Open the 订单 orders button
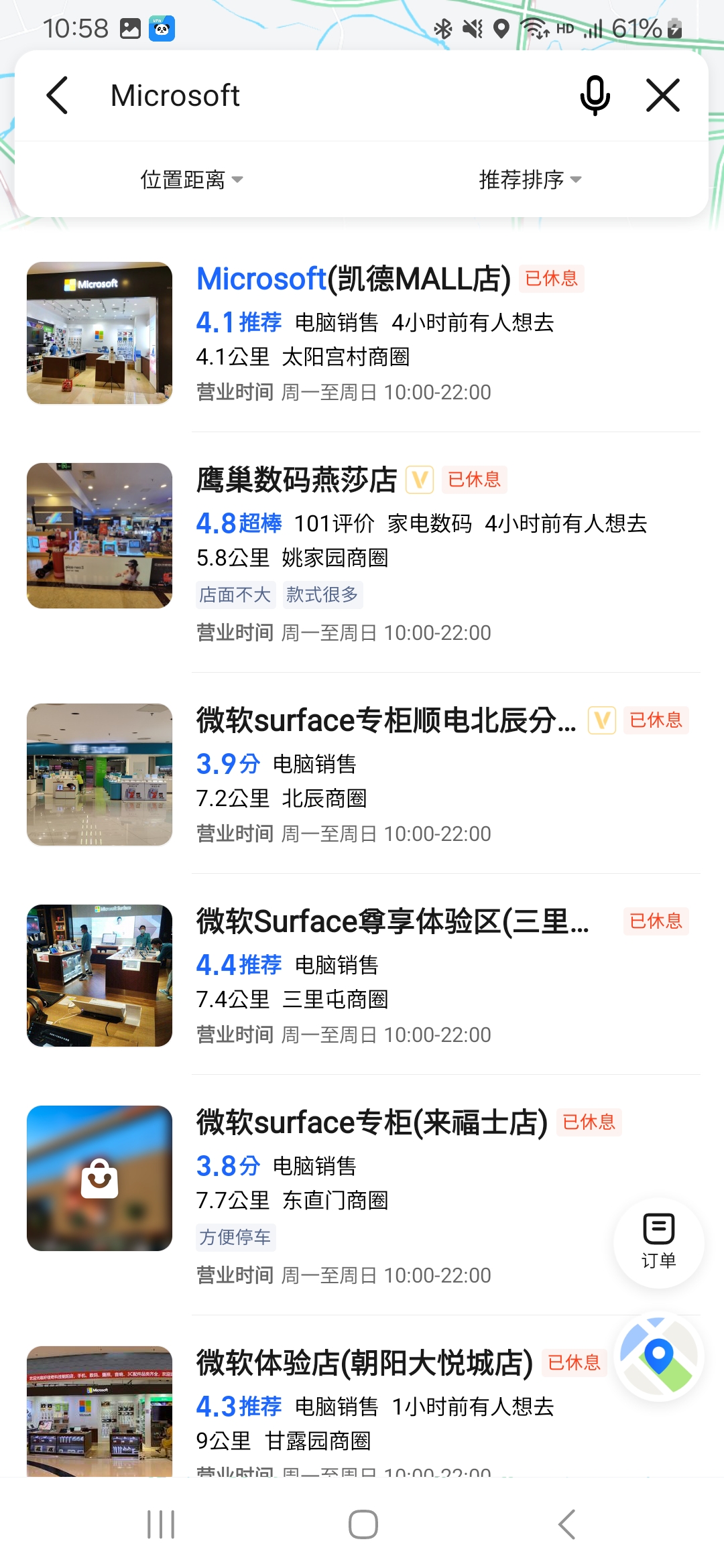724x1568 pixels. click(x=658, y=1242)
